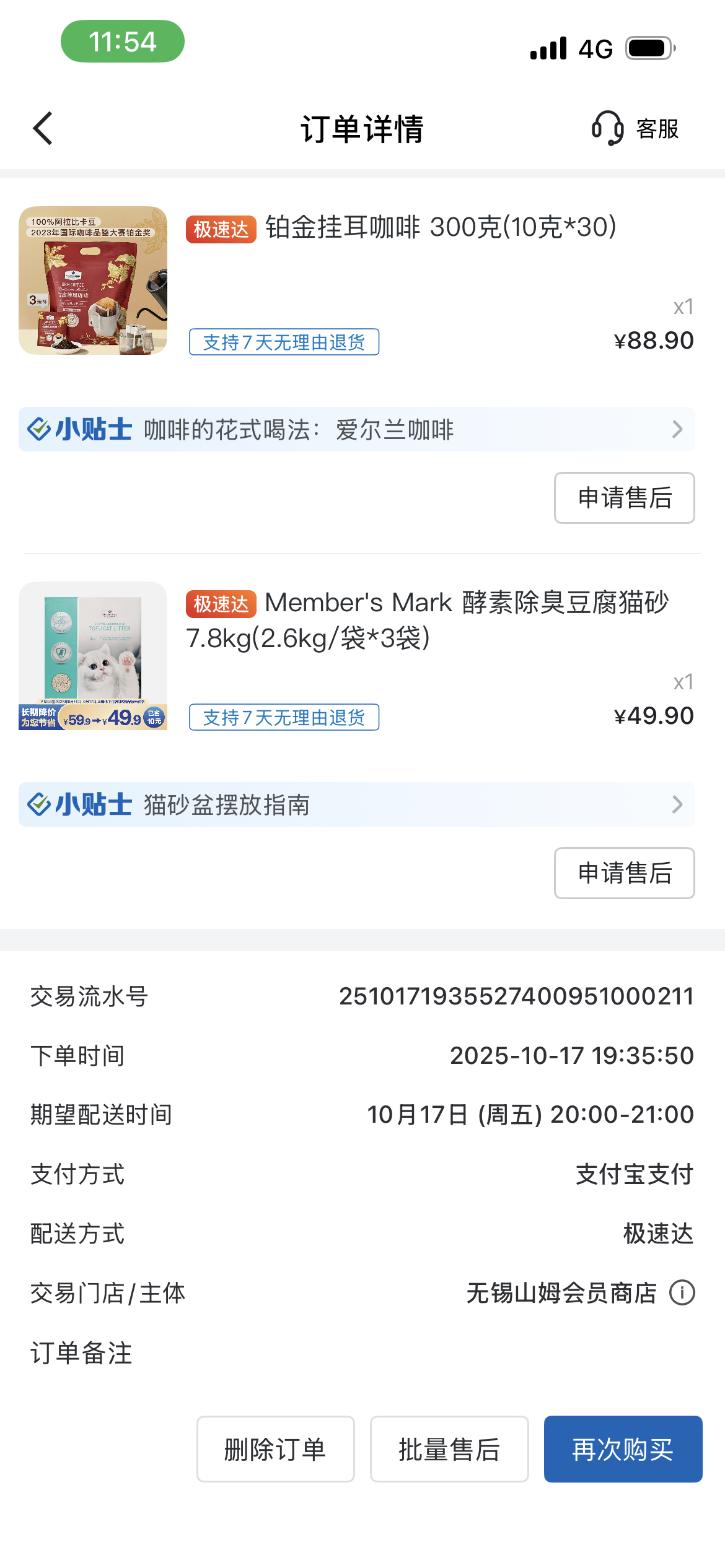Viewport: 725px width, 1568px height.
Task: Apply for after-sales on 铂金挂耳咖啡
Action: tap(624, 498)
